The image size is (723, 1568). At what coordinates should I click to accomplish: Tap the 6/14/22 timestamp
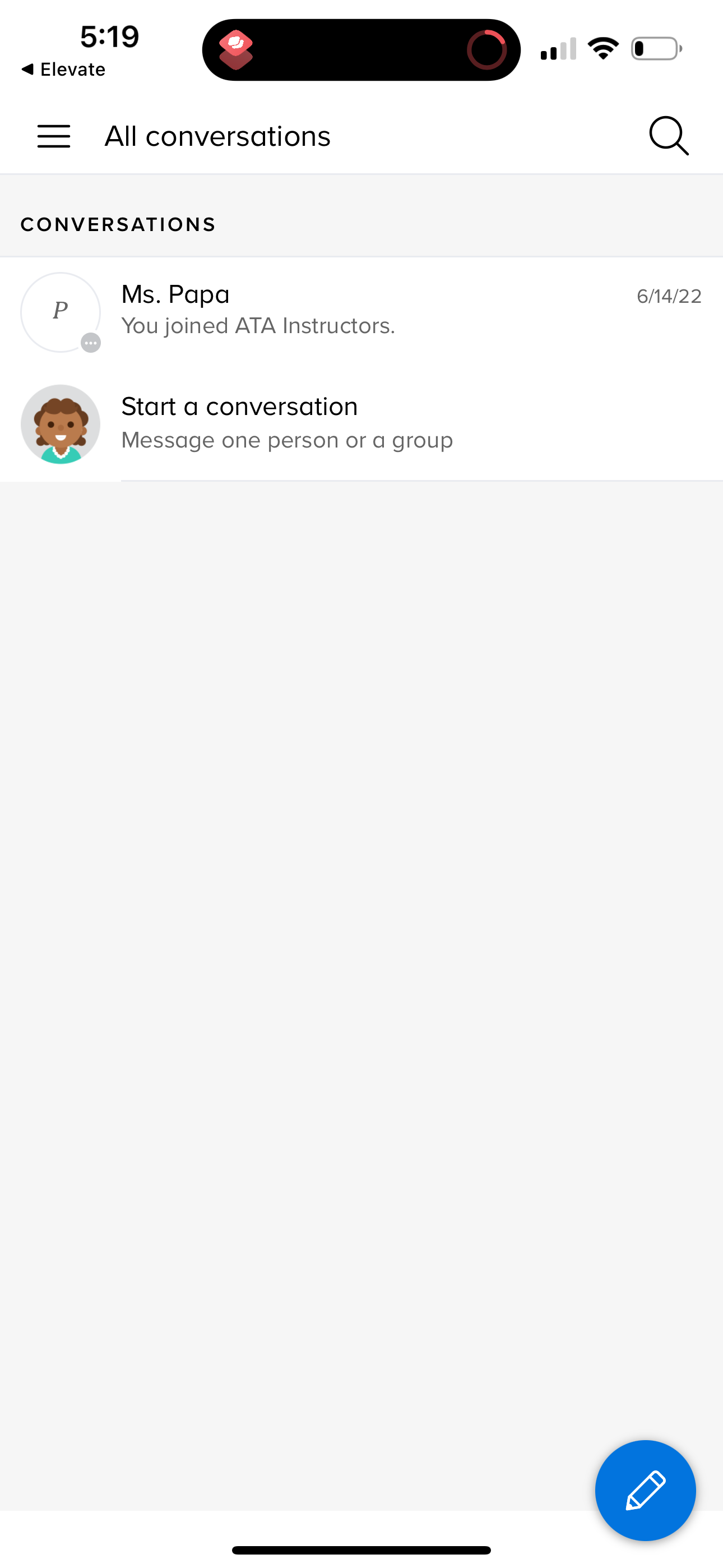(x=668, y=296)
